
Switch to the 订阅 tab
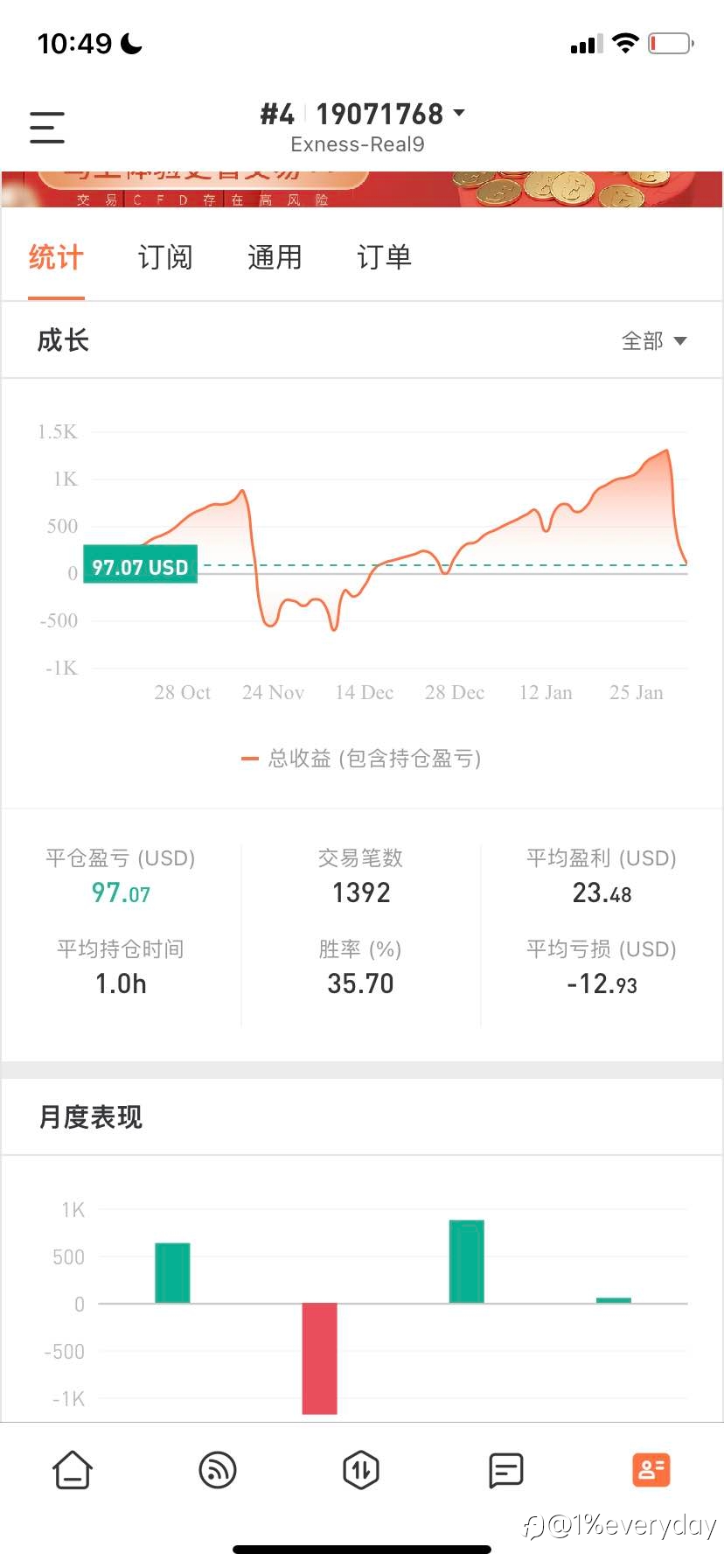165,257
